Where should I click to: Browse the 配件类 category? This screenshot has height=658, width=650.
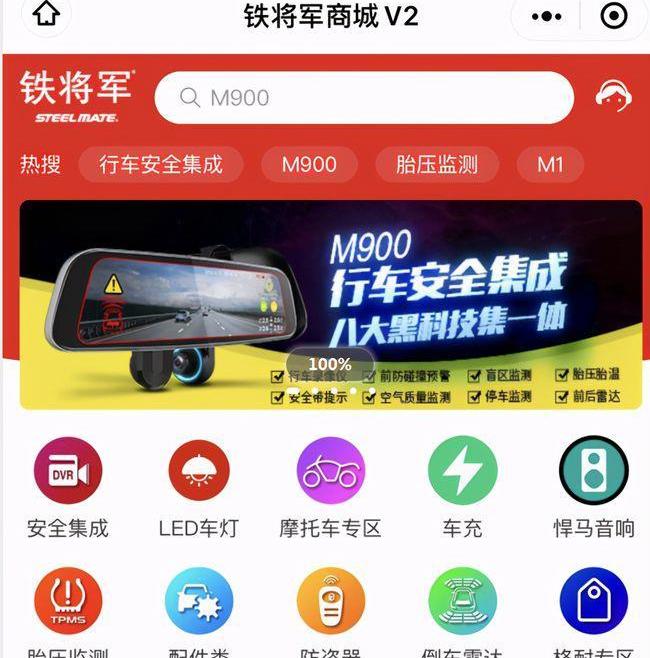(x=199, y=602)
